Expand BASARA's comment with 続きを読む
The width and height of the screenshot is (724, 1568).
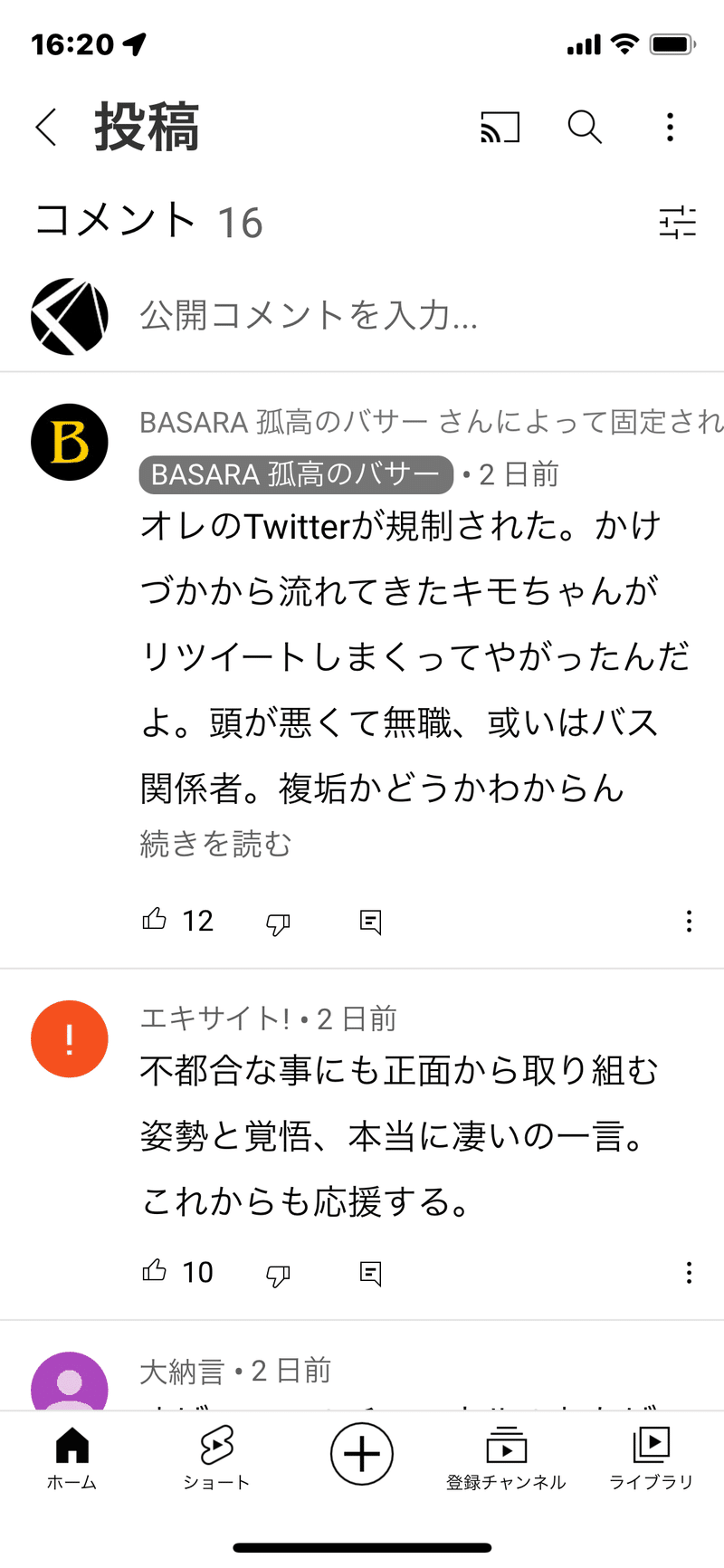215,844
